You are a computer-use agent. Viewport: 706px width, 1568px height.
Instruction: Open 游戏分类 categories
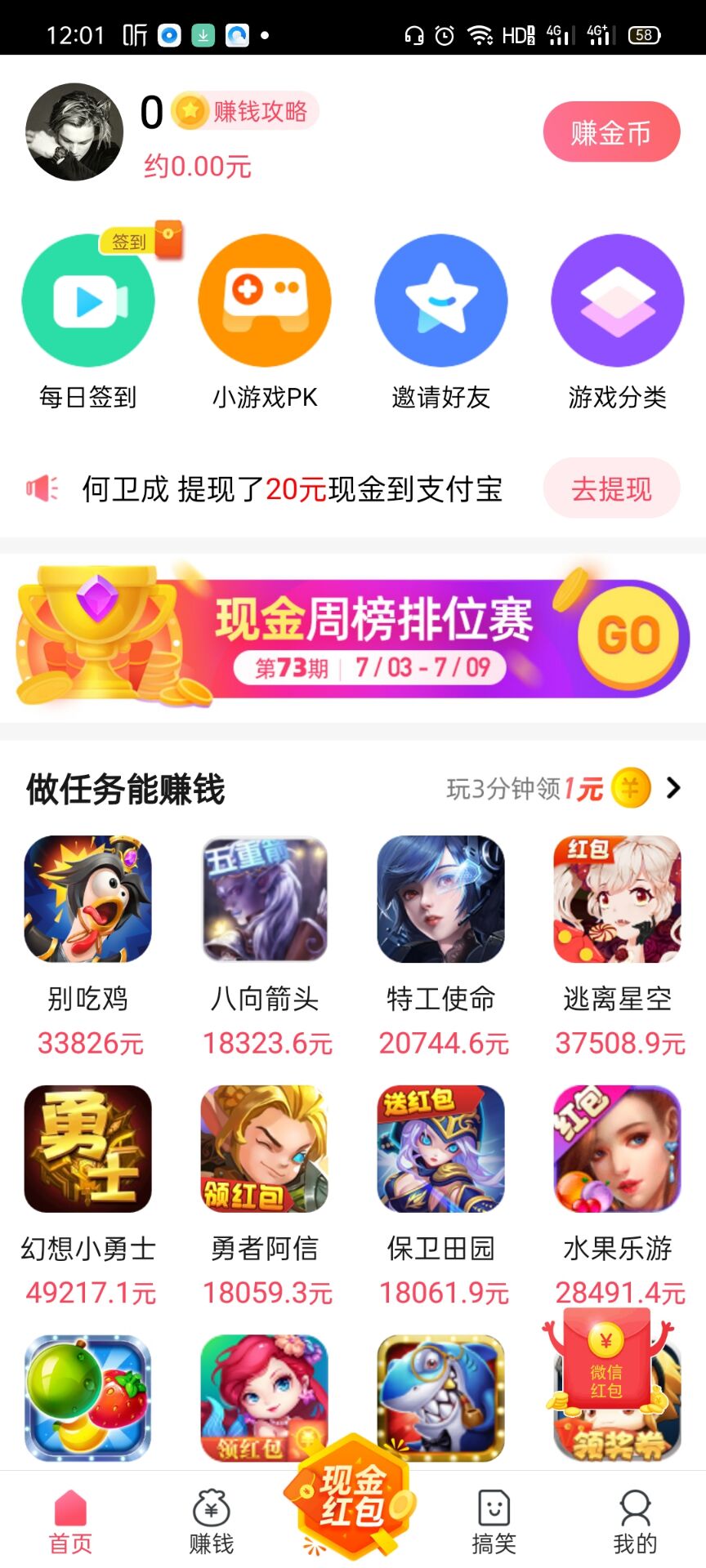pyautogui.click(x=618, y=301)
